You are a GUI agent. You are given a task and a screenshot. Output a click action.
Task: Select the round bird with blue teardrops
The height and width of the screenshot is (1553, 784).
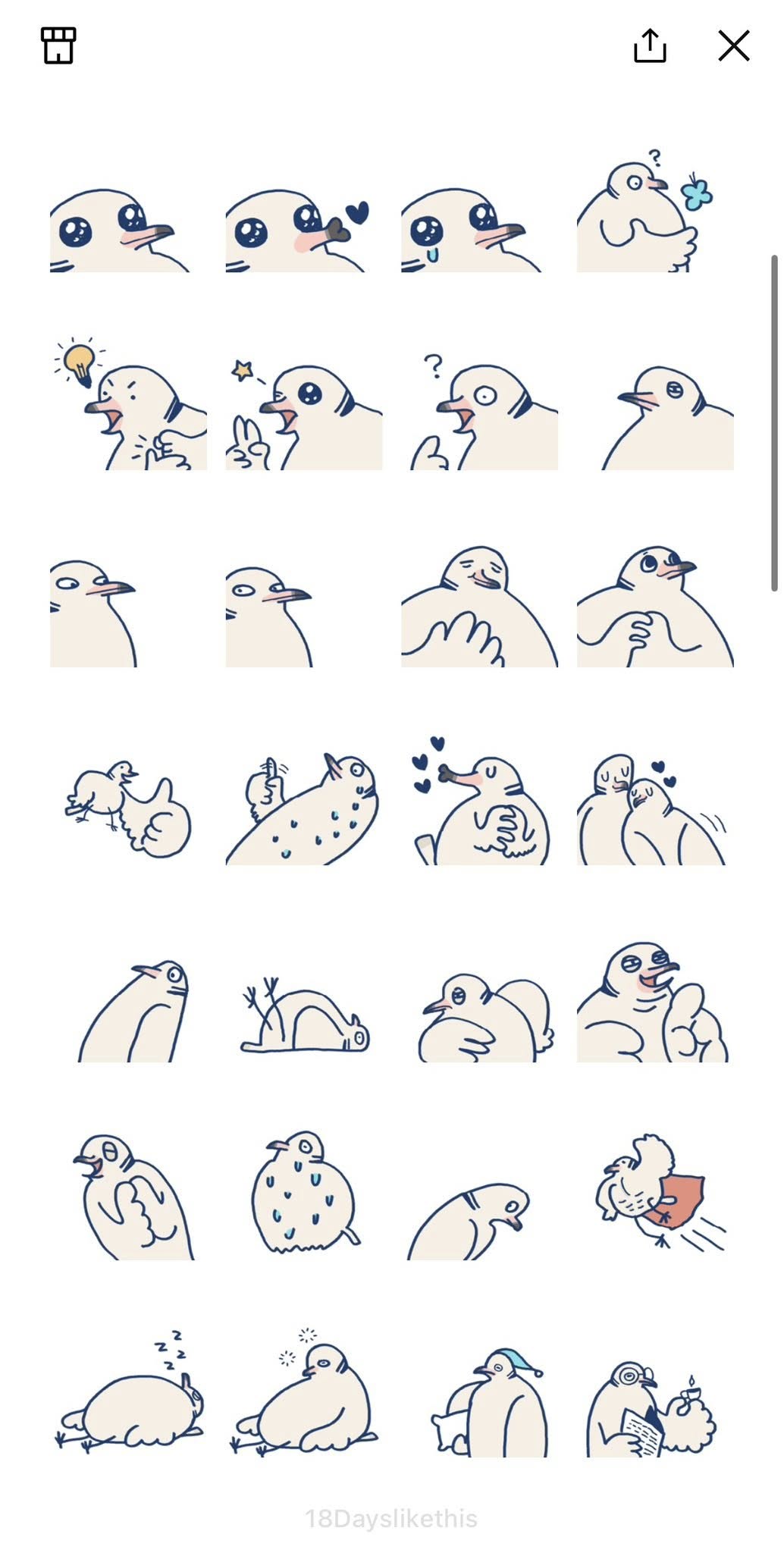(x=303, y=1194)
